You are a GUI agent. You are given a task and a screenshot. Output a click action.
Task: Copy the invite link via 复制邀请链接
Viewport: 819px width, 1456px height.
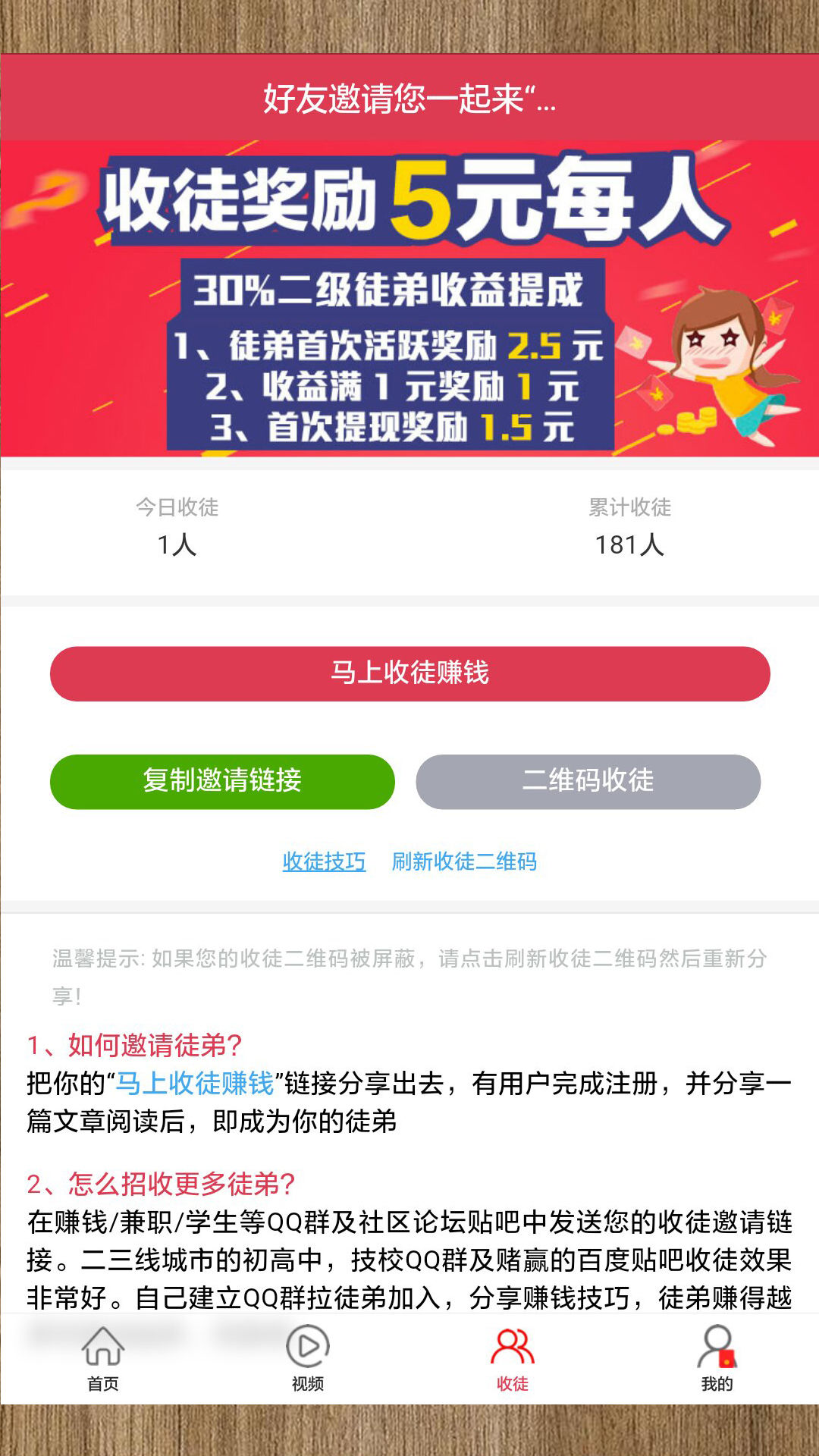pos(222,781)
